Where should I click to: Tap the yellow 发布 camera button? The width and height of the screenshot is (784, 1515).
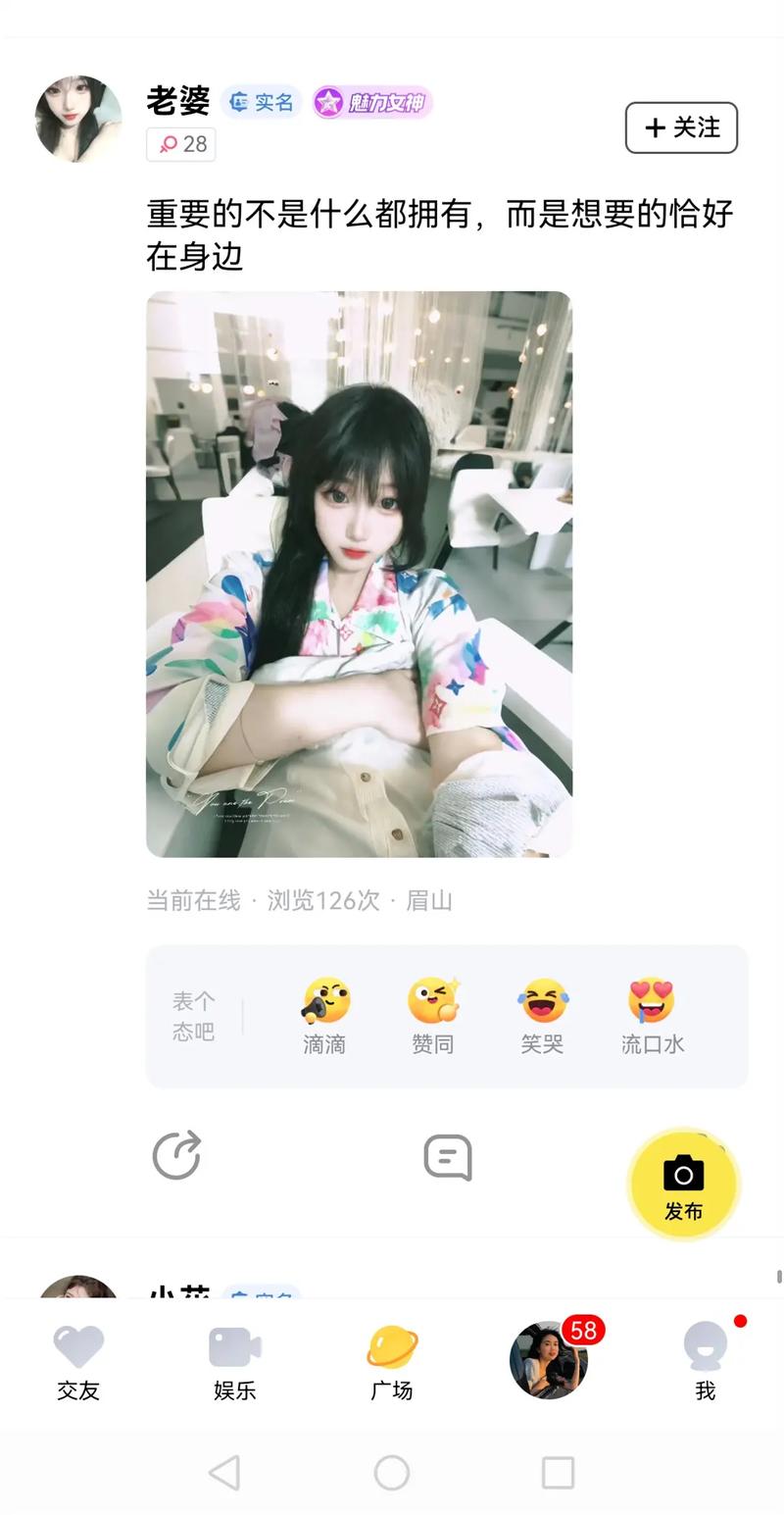pyautogui.click(x=683, y=1185)
